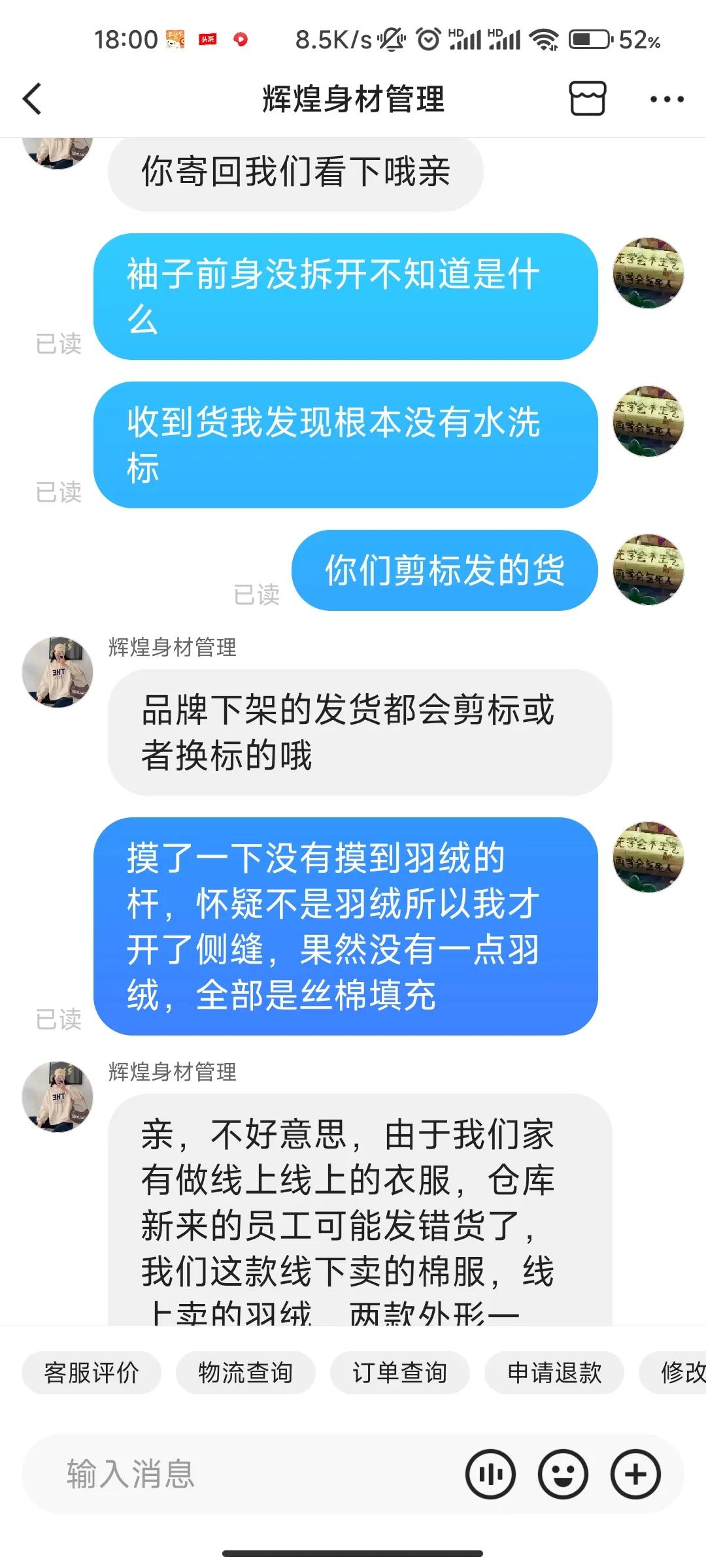This screenshot has width=706, height=1568.
Task: Tap the 修改 chip at the far right
Action: 681,1372
